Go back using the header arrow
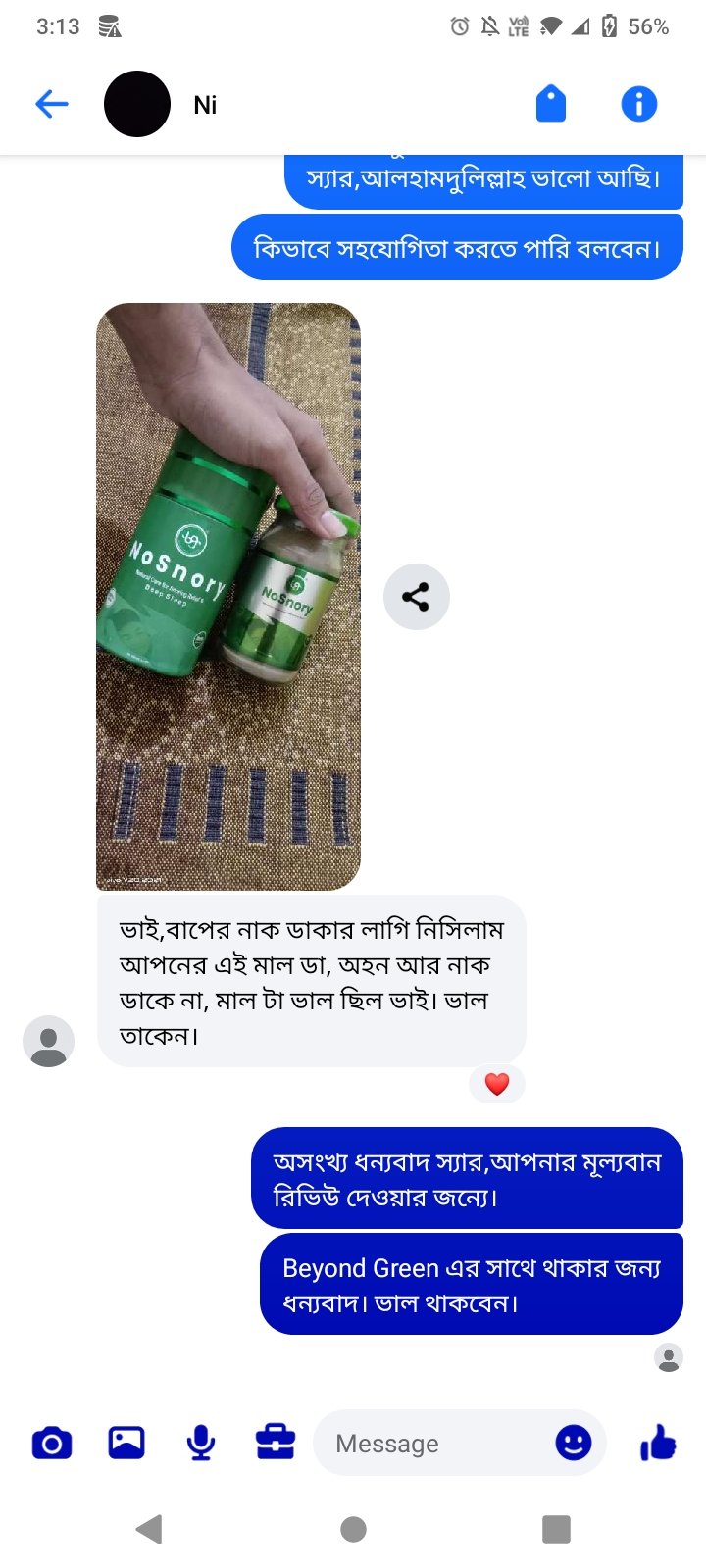 [51, 104]
